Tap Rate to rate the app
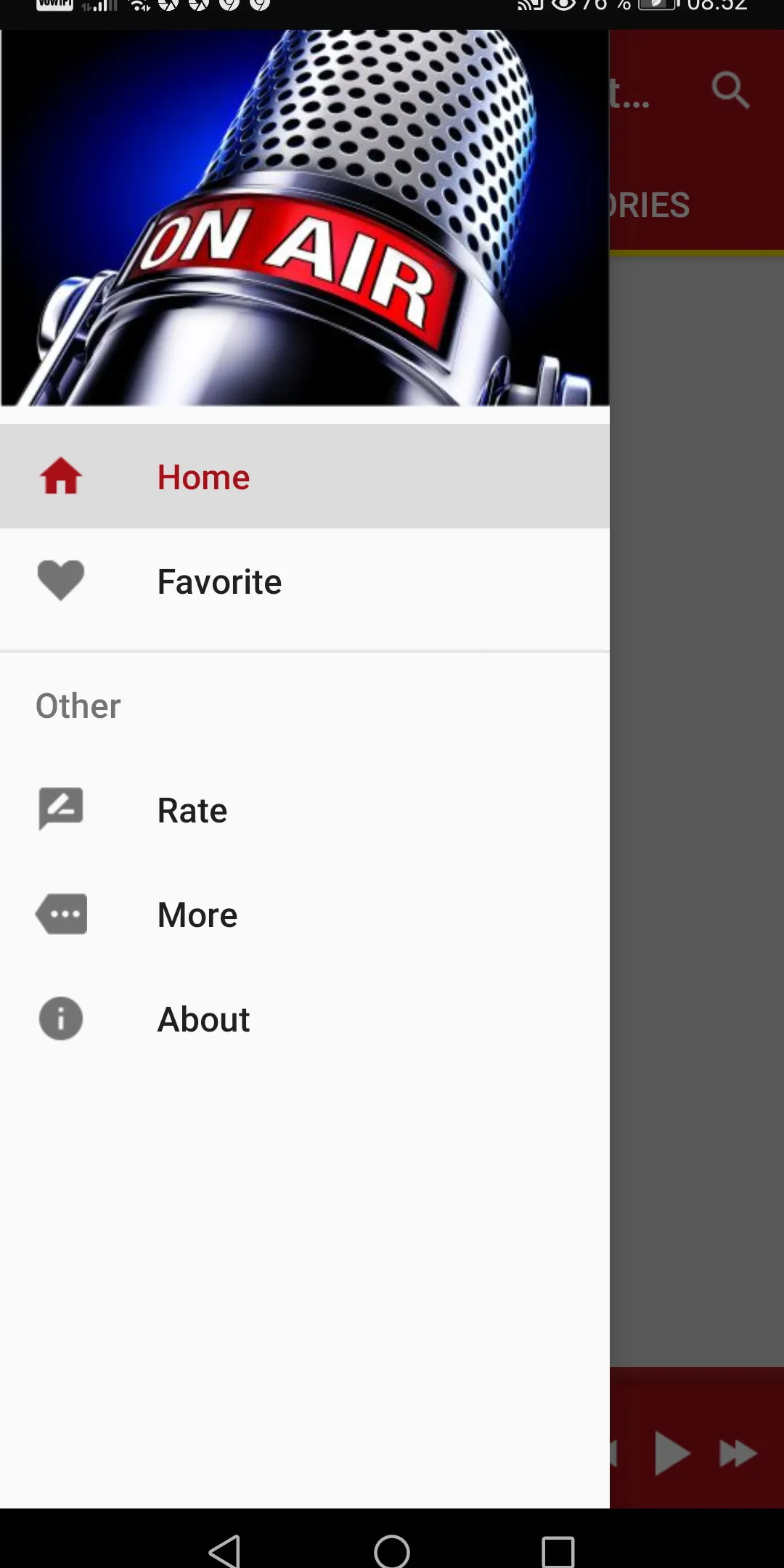784x1568 pixels. click(x=192, y=810)
